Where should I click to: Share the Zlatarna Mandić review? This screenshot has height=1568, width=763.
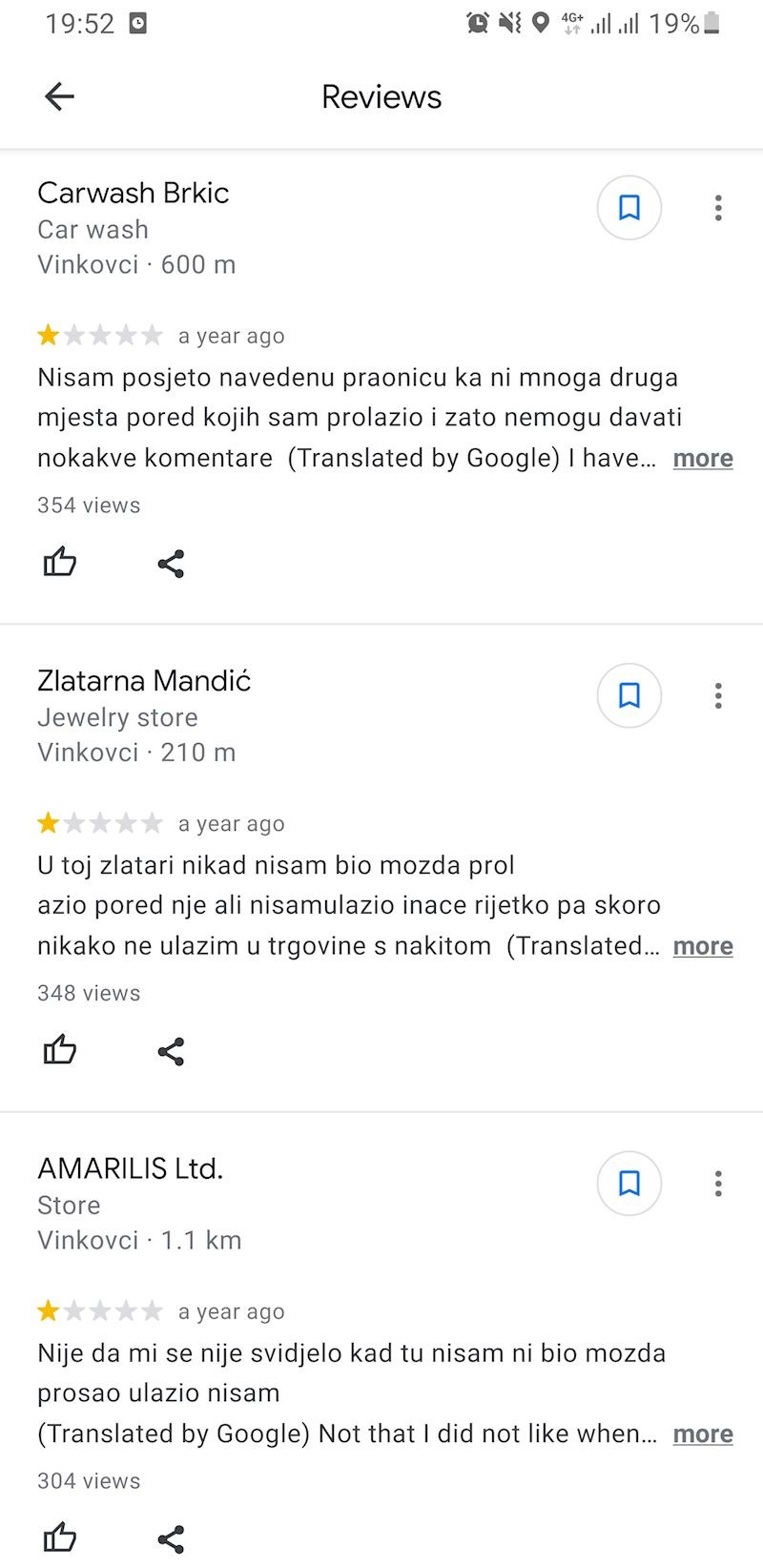coord(171,1052)
